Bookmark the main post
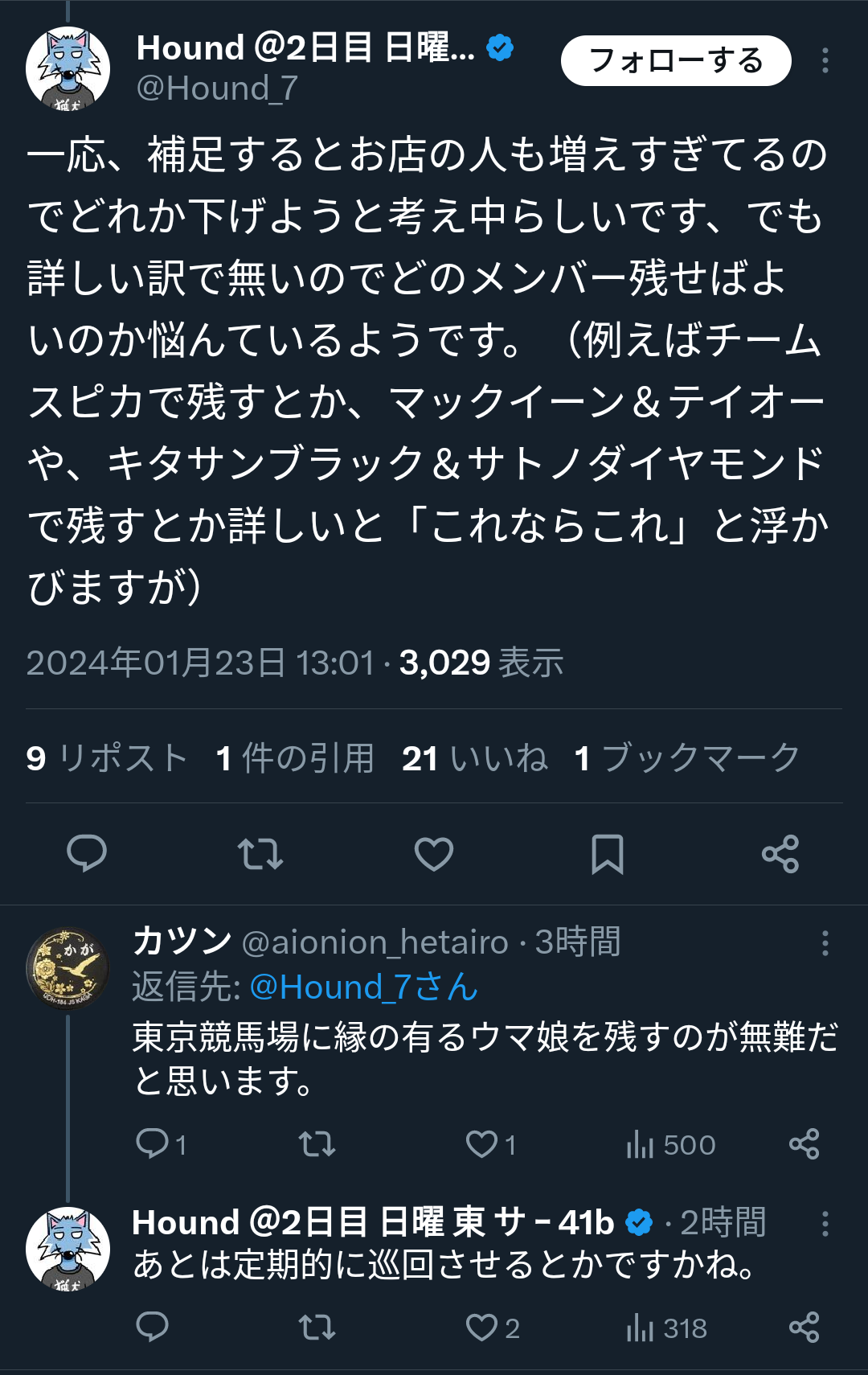Viewport: 868px width, 1375px height. 608,853
